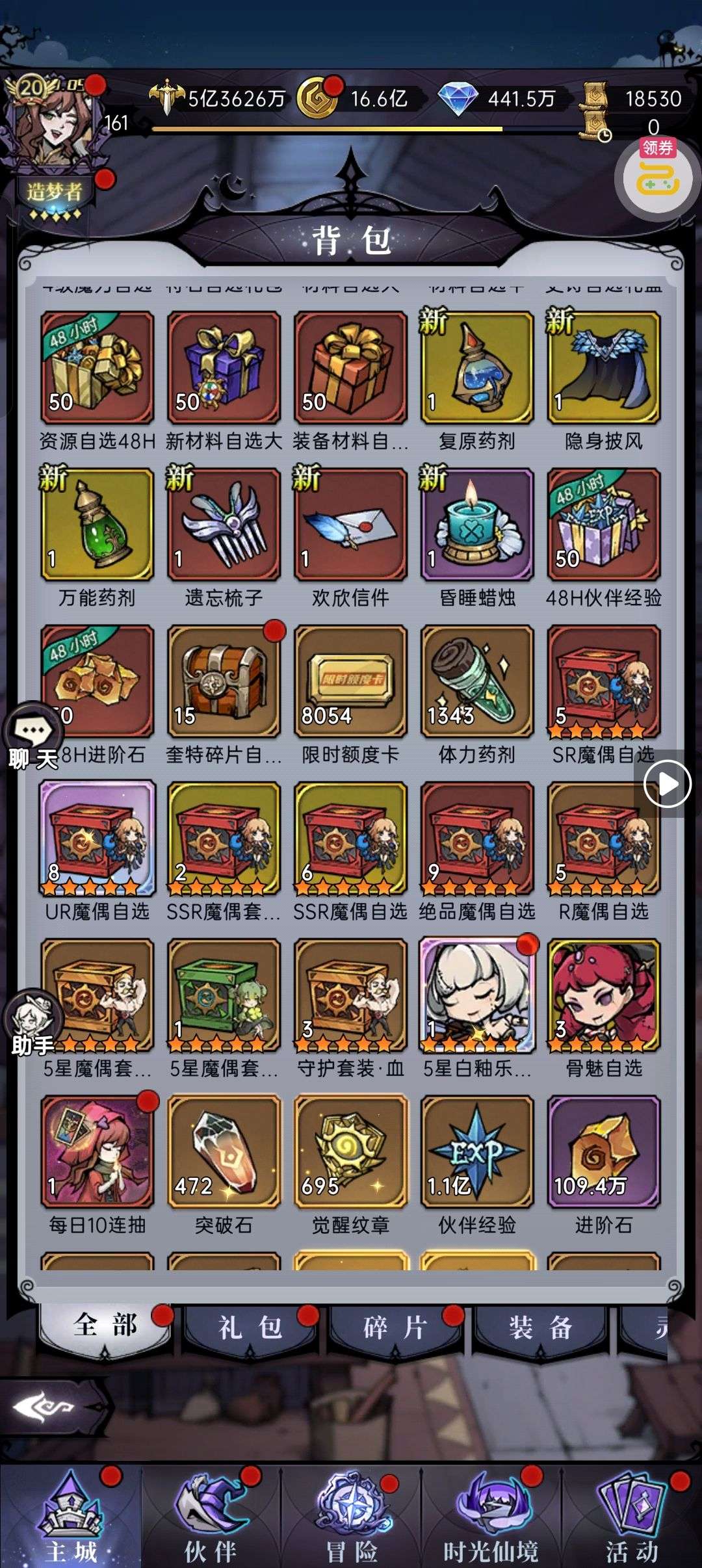Screen dimensions: 702x1568
Task: Switch to the 装备 tab
Action: [540, 1327]
